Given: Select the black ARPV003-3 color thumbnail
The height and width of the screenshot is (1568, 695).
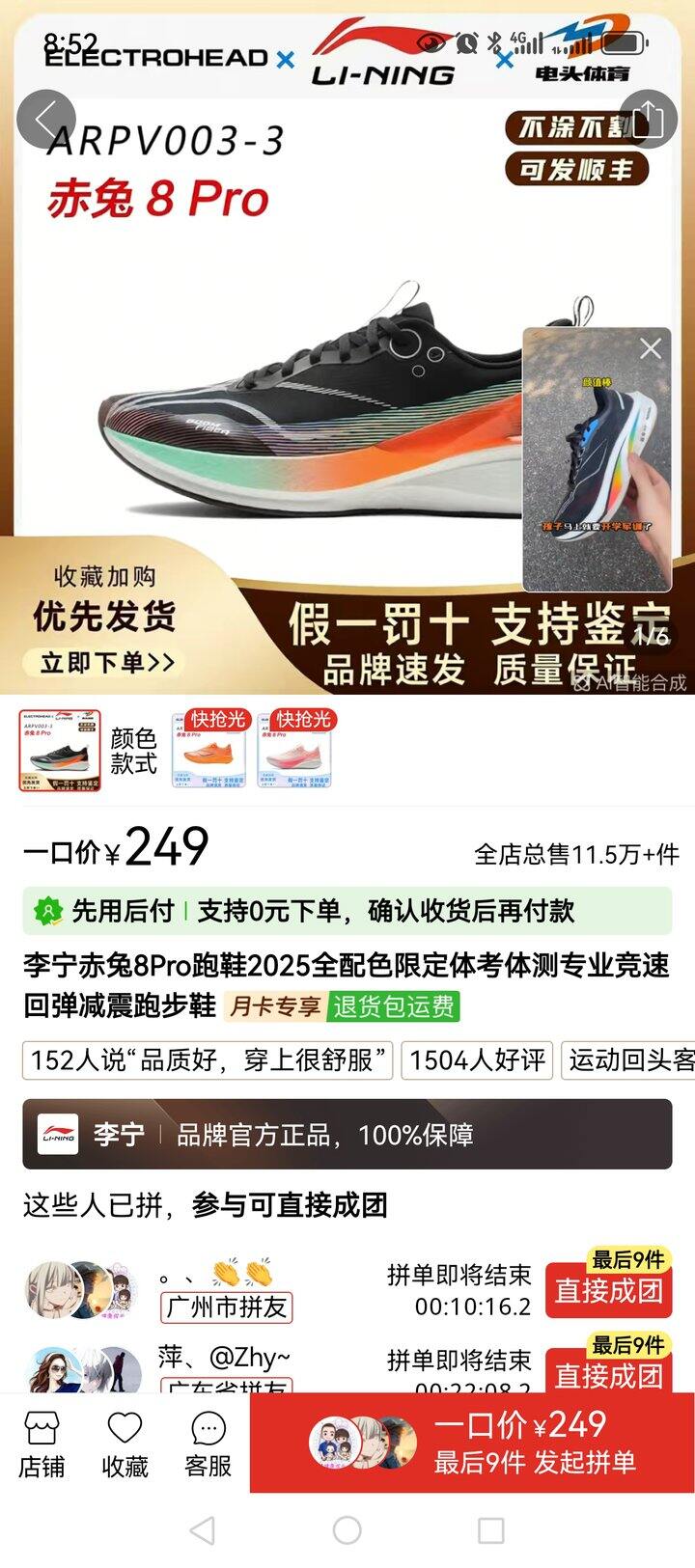Looking at the screenshot, I should click(x=60, y=751).
